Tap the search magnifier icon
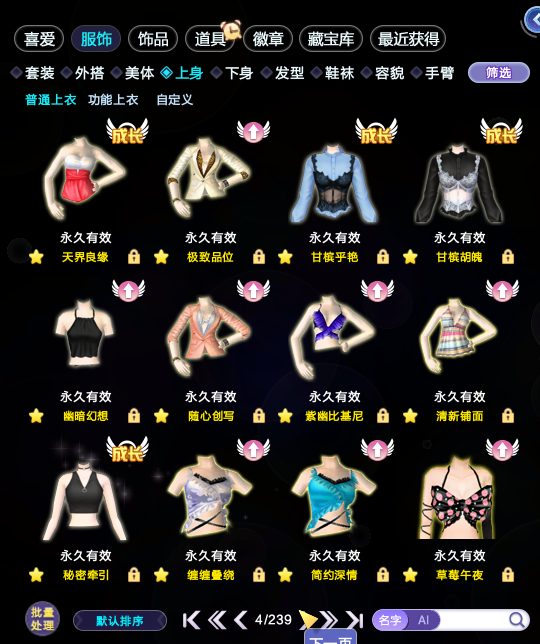Screen dimensions: 540x644 [517, 619]
